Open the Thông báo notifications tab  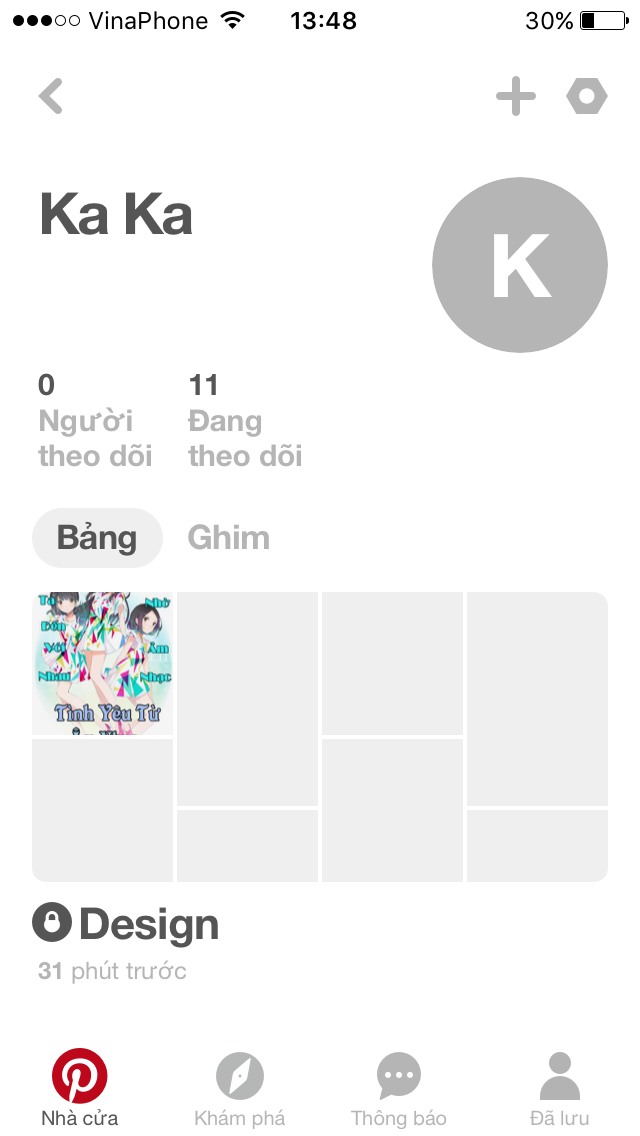click(x=399, y=1088)
